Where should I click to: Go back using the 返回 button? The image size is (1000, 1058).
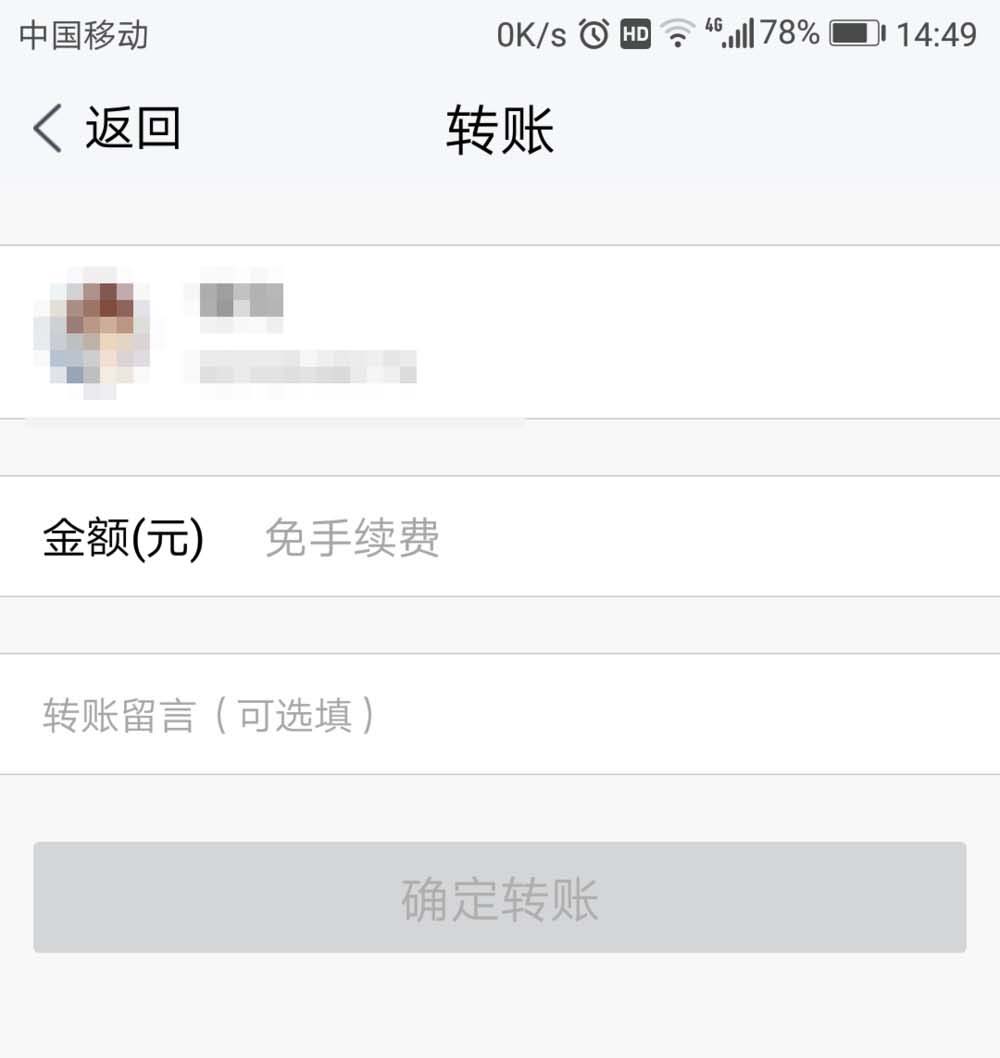107,130
